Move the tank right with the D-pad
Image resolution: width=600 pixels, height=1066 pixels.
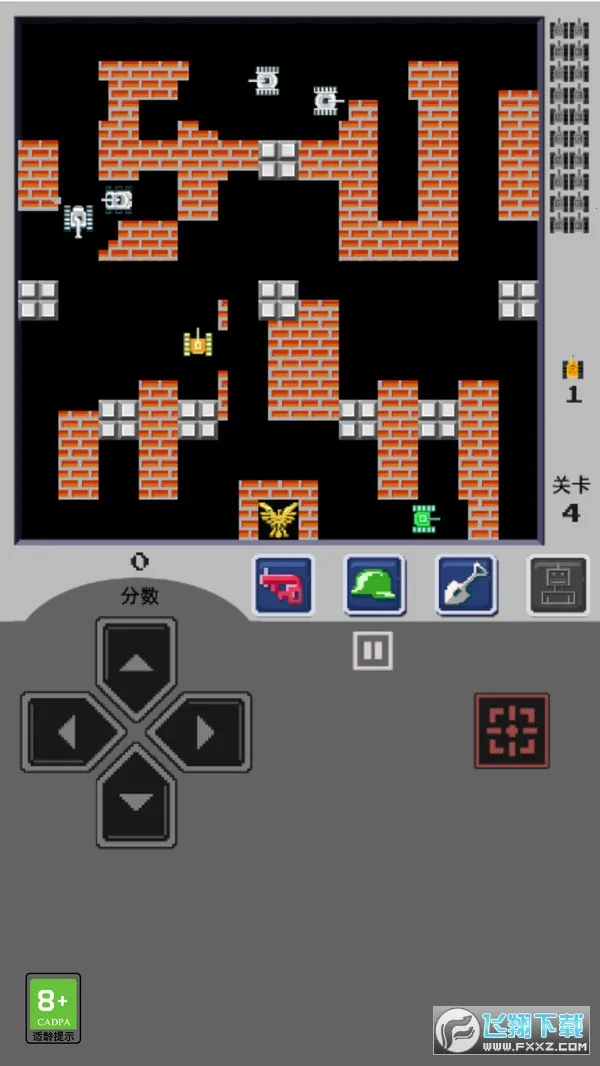(x=206, y=733)
